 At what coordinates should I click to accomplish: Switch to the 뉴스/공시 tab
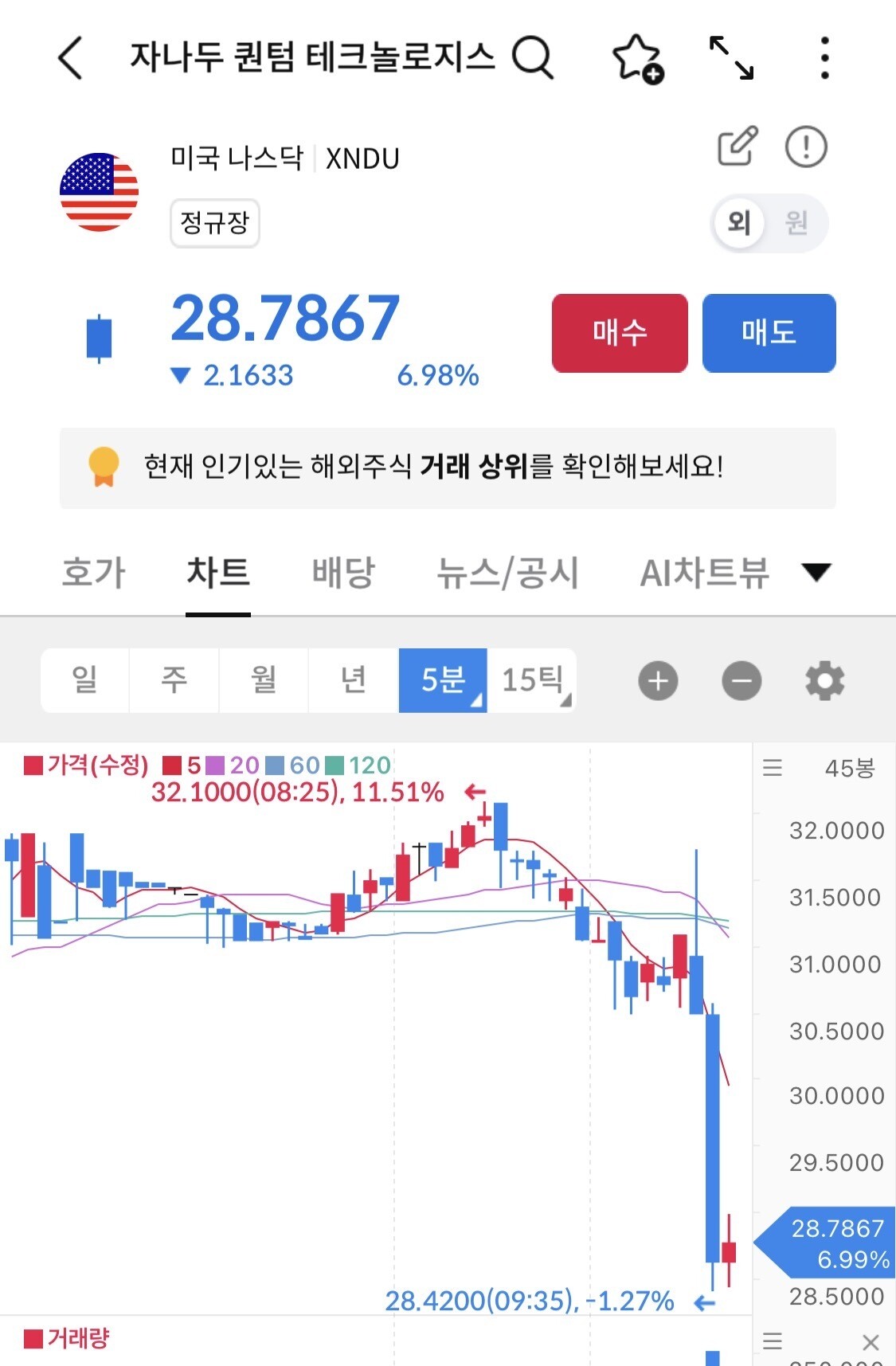[x=507, y=573]
